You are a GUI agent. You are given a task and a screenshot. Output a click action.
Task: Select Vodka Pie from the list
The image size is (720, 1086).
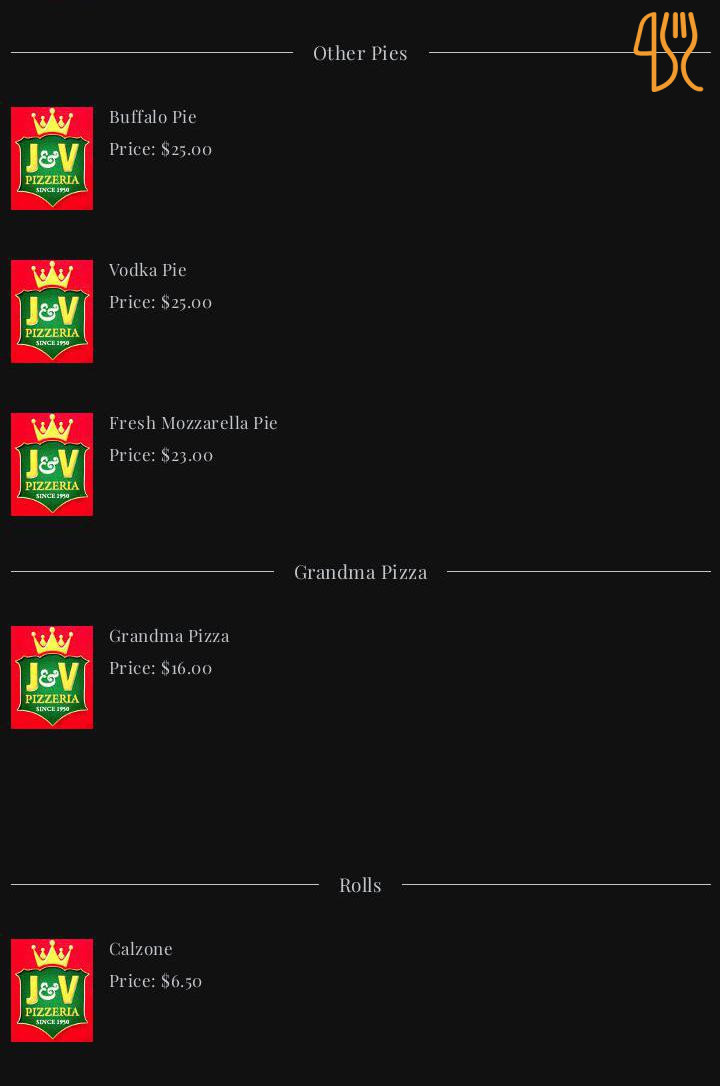148,270
